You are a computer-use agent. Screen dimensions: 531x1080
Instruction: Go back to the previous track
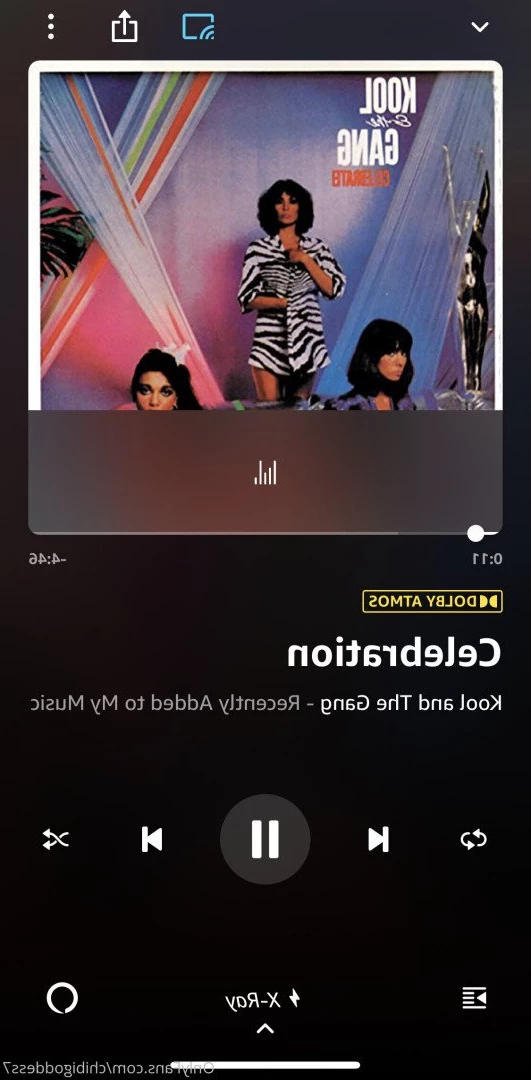152,839
